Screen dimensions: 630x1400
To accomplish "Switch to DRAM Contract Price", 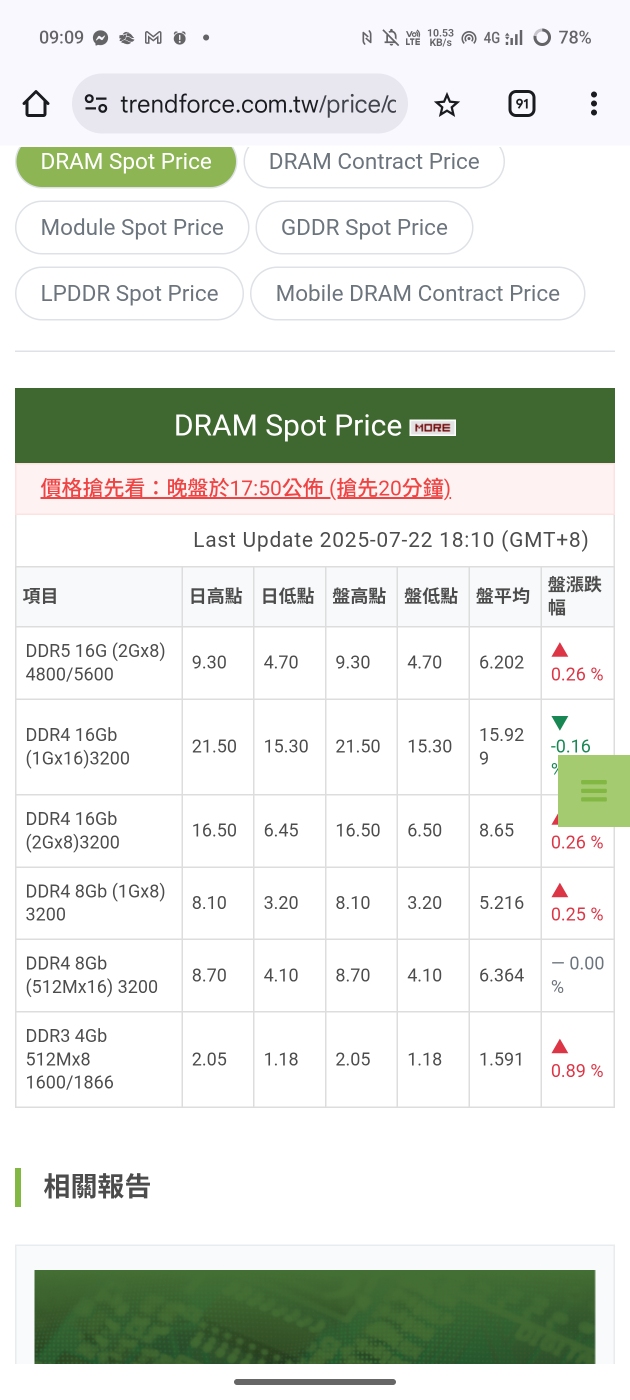I will pos(374,162).
